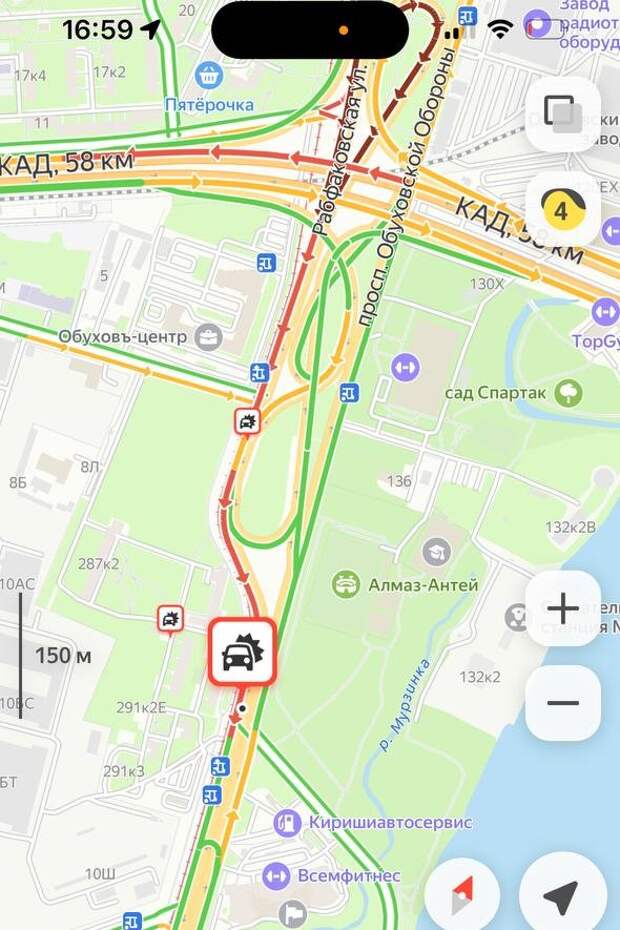Image resolution: width=620 pixels, height=930 pixels.
Task: Open Обуховъ-центр place marker
Action: point(209,337)
